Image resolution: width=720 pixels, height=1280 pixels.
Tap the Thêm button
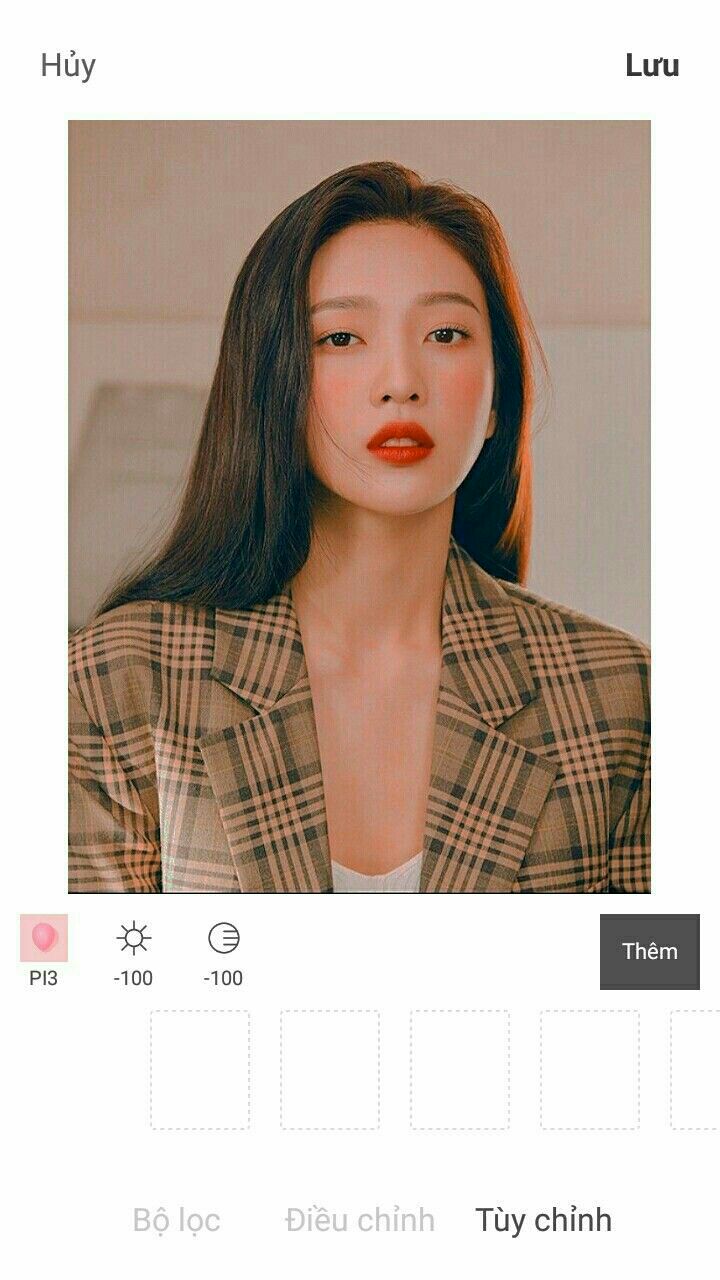(650, 951)
